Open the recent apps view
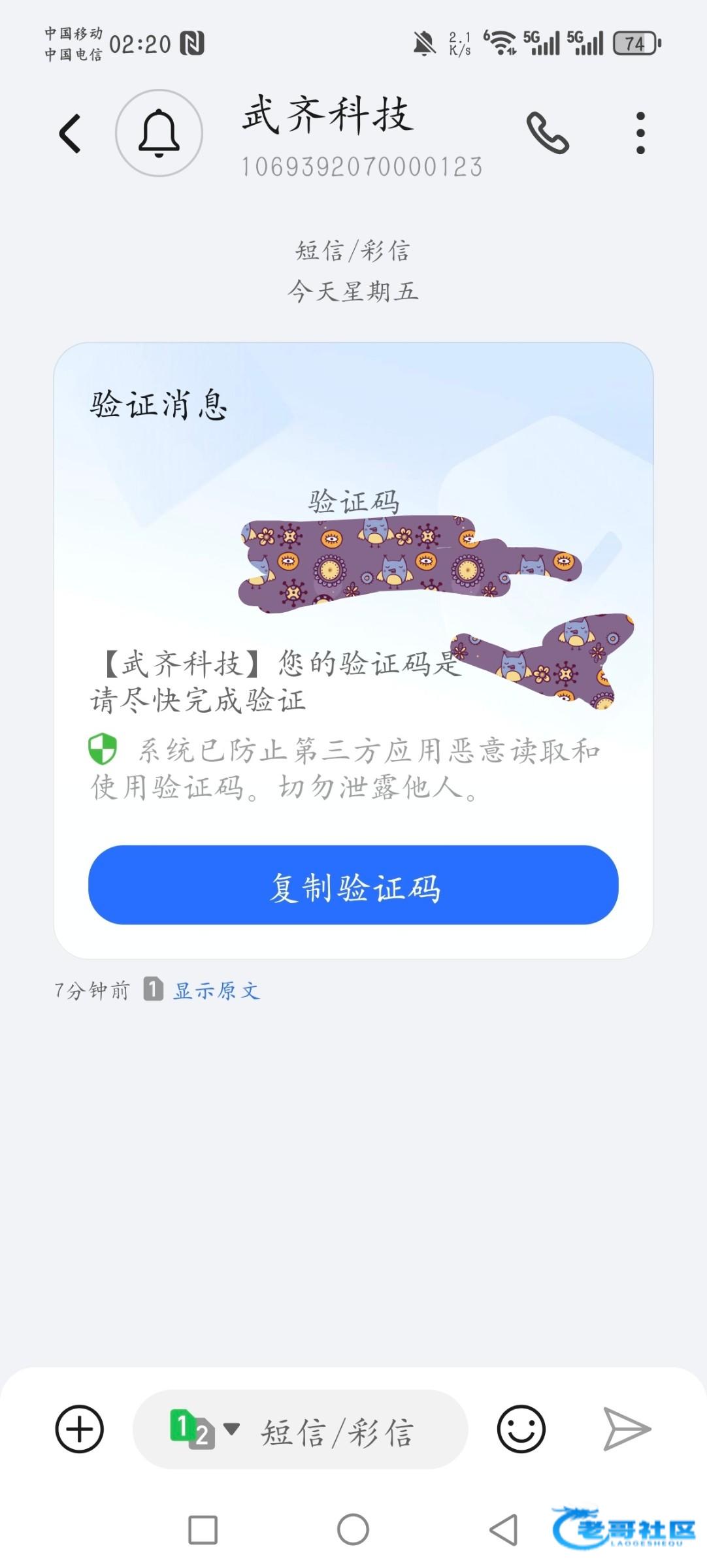Viewport: 707px width, 1568px height. [203, 1529]
